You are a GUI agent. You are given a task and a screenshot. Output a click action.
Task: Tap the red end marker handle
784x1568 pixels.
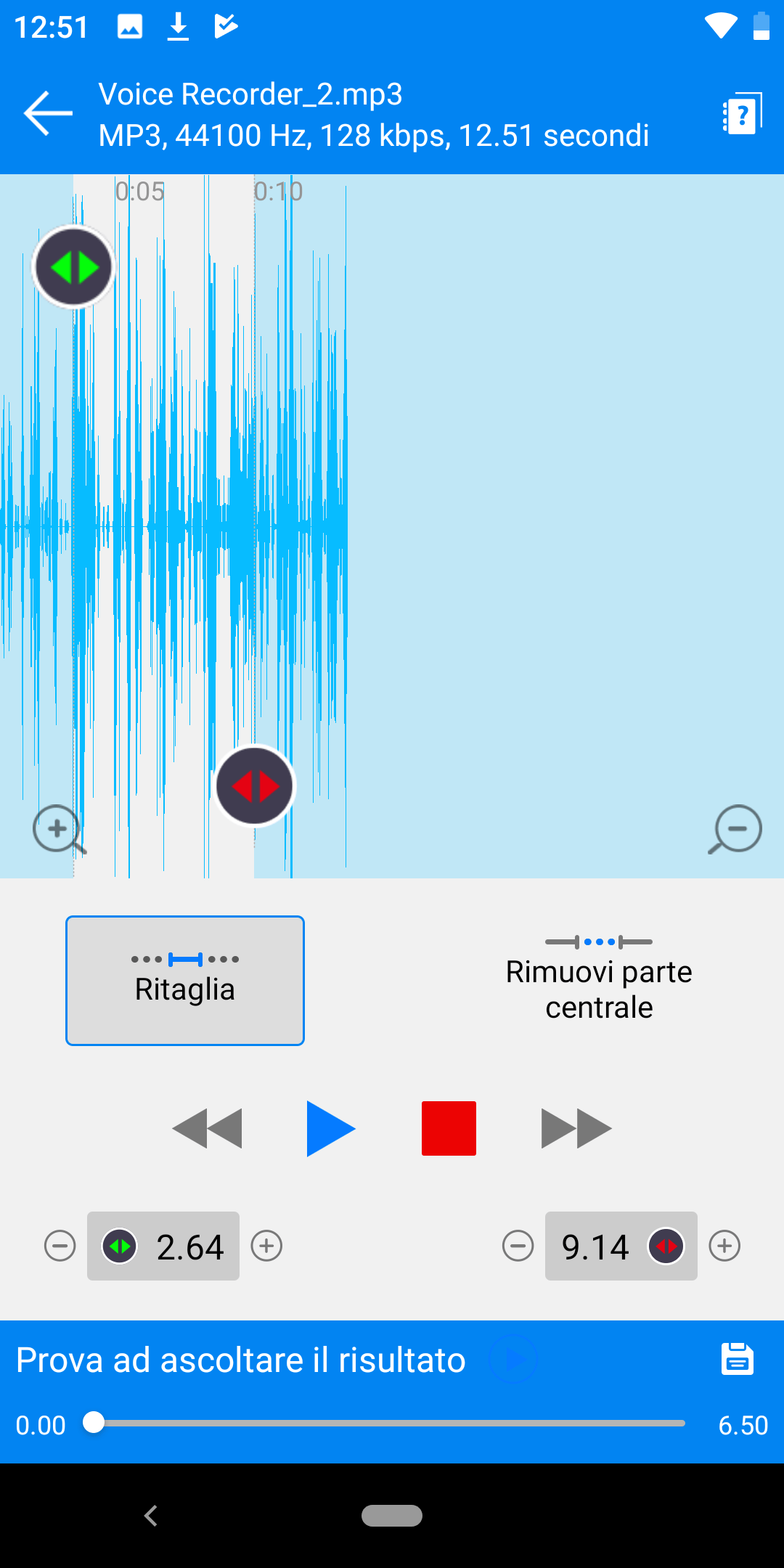[x=255, y=785]
